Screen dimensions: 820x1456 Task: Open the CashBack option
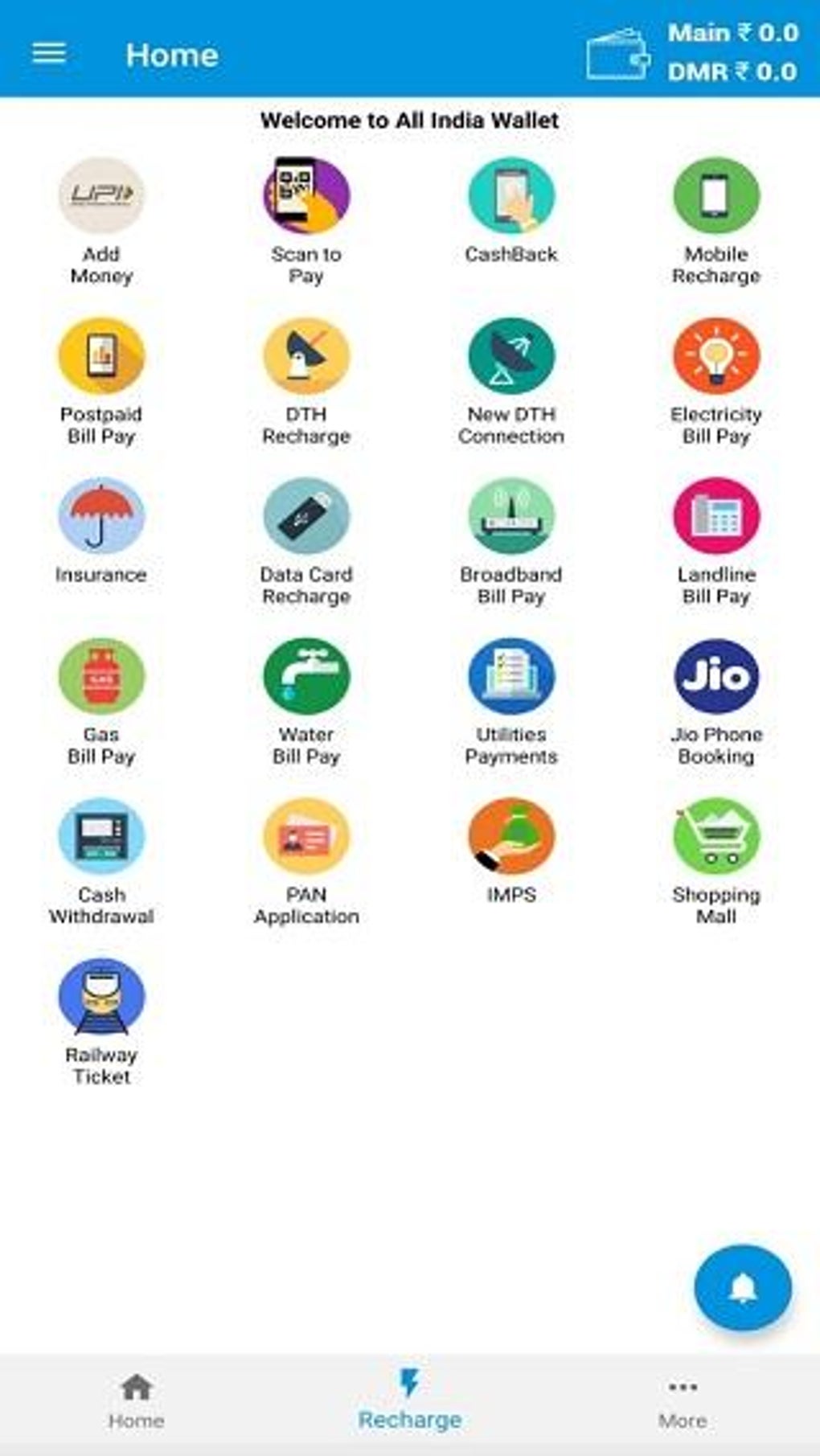[511, 196]
